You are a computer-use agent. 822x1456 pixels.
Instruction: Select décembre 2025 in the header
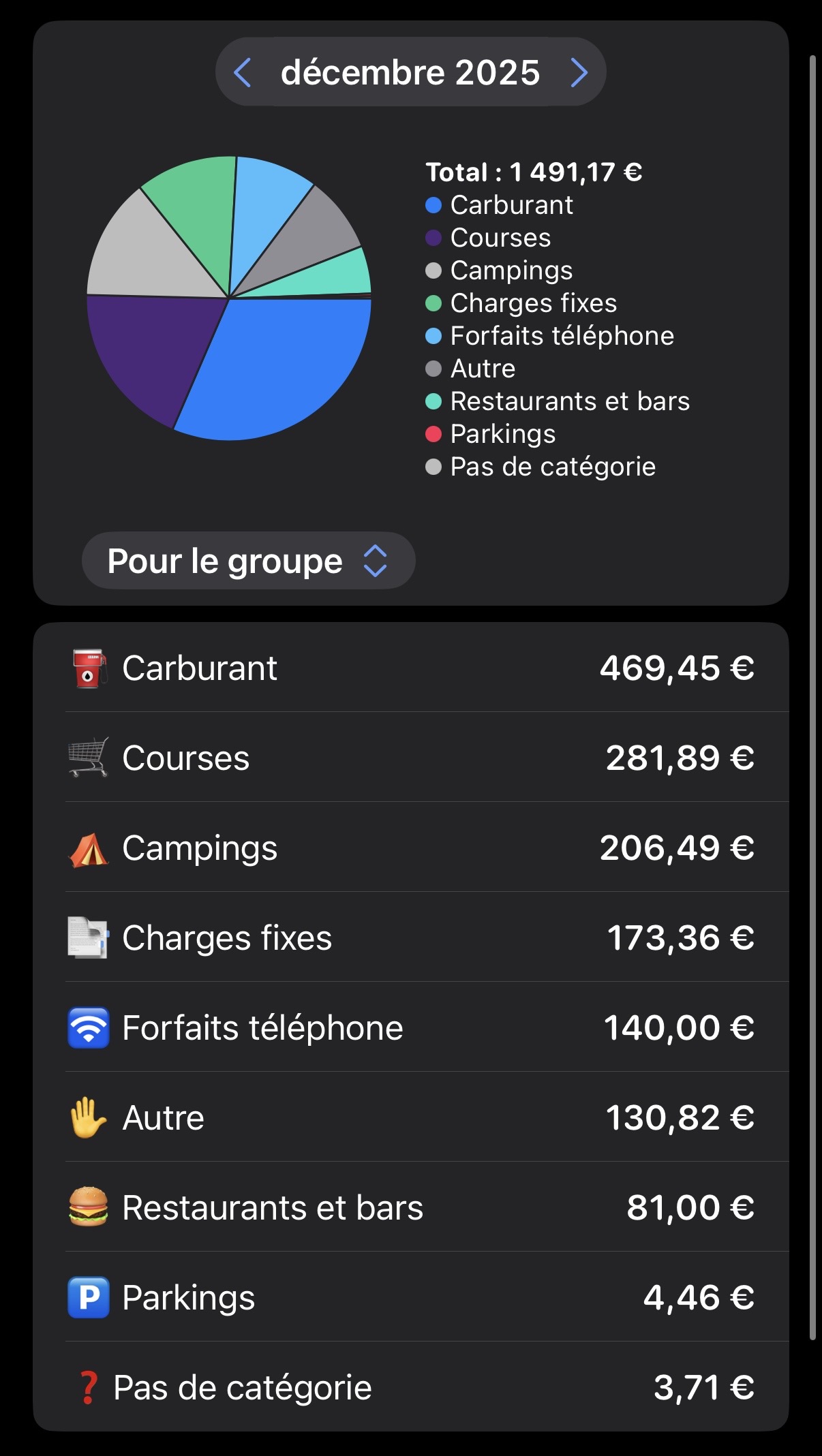tap(410, 73)
